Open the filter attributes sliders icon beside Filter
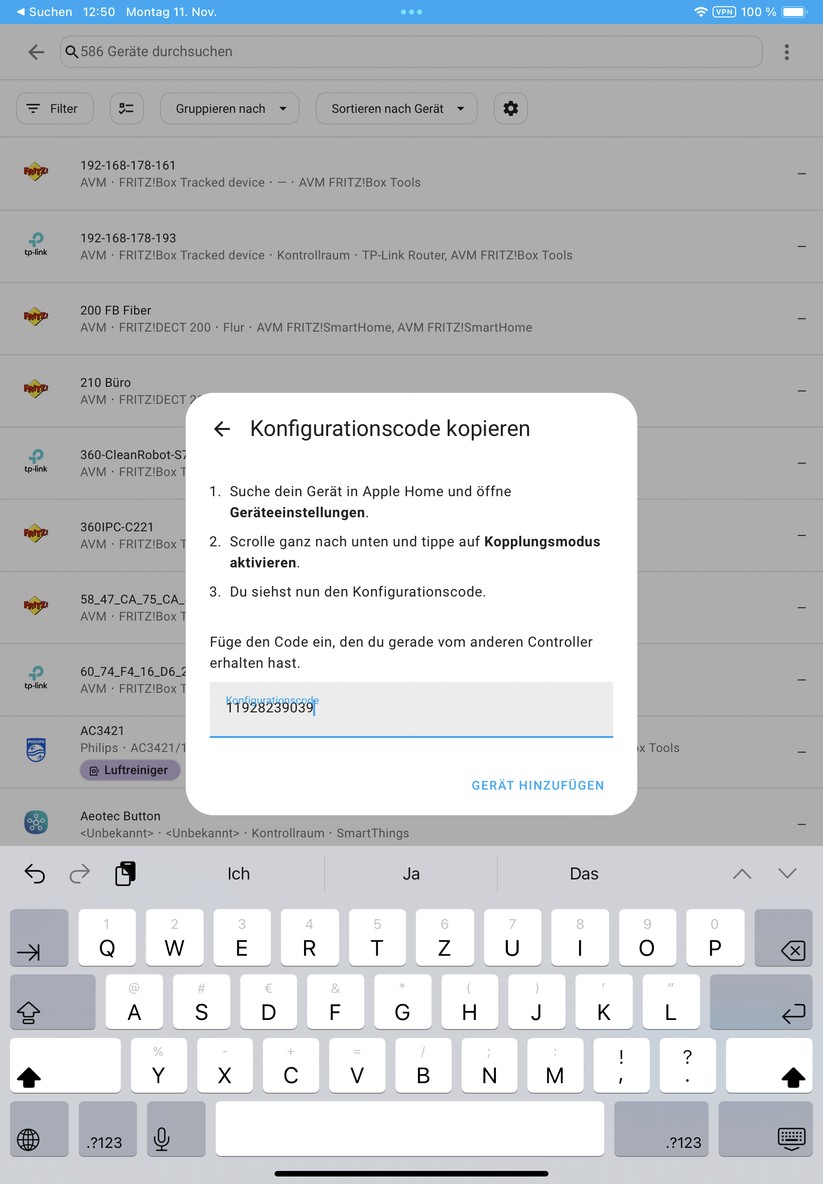This screenshot has width=823, height=1184. pyautogui.click(x=126, y=108)
